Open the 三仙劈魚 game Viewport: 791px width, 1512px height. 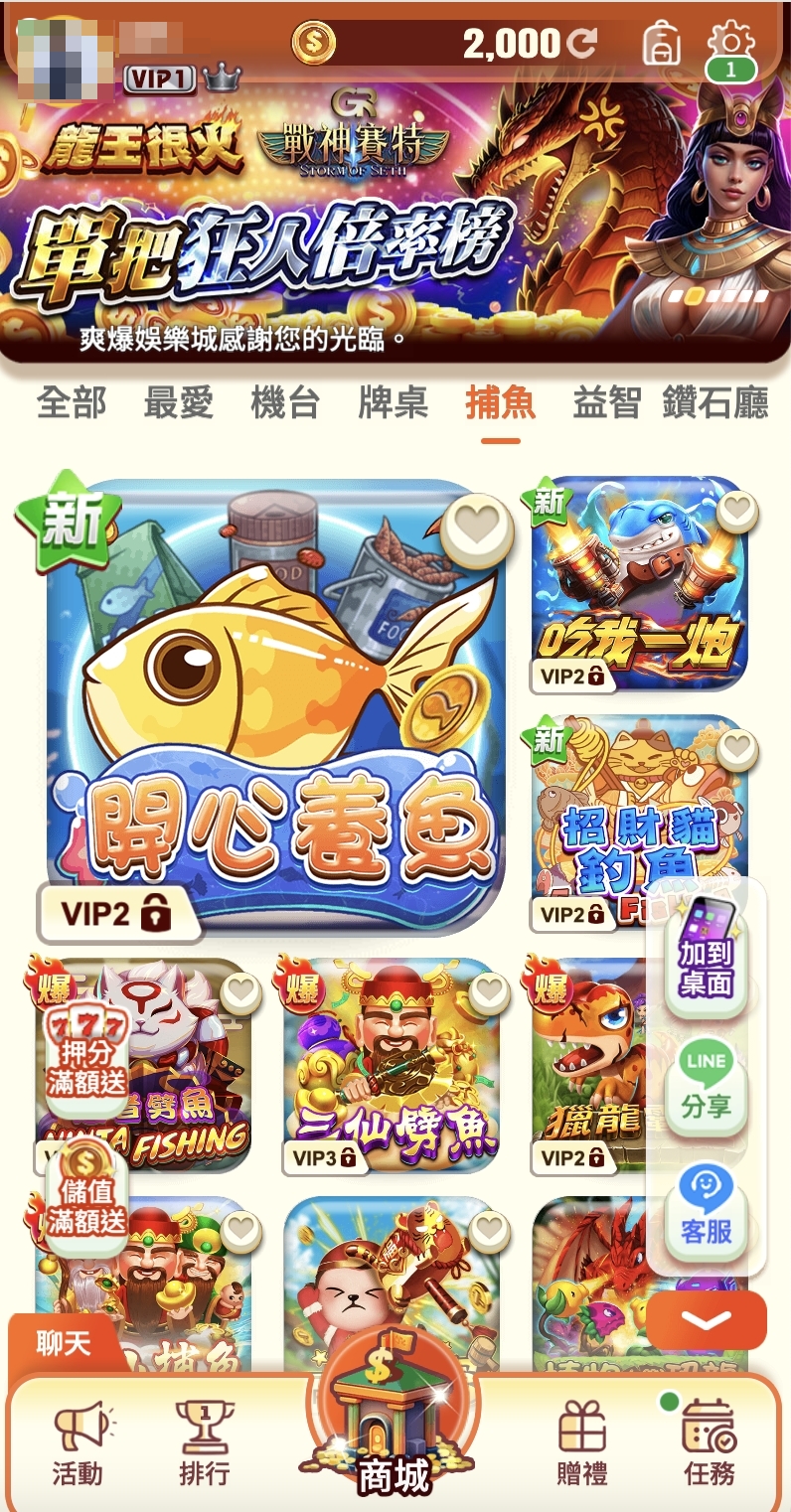392,1066
